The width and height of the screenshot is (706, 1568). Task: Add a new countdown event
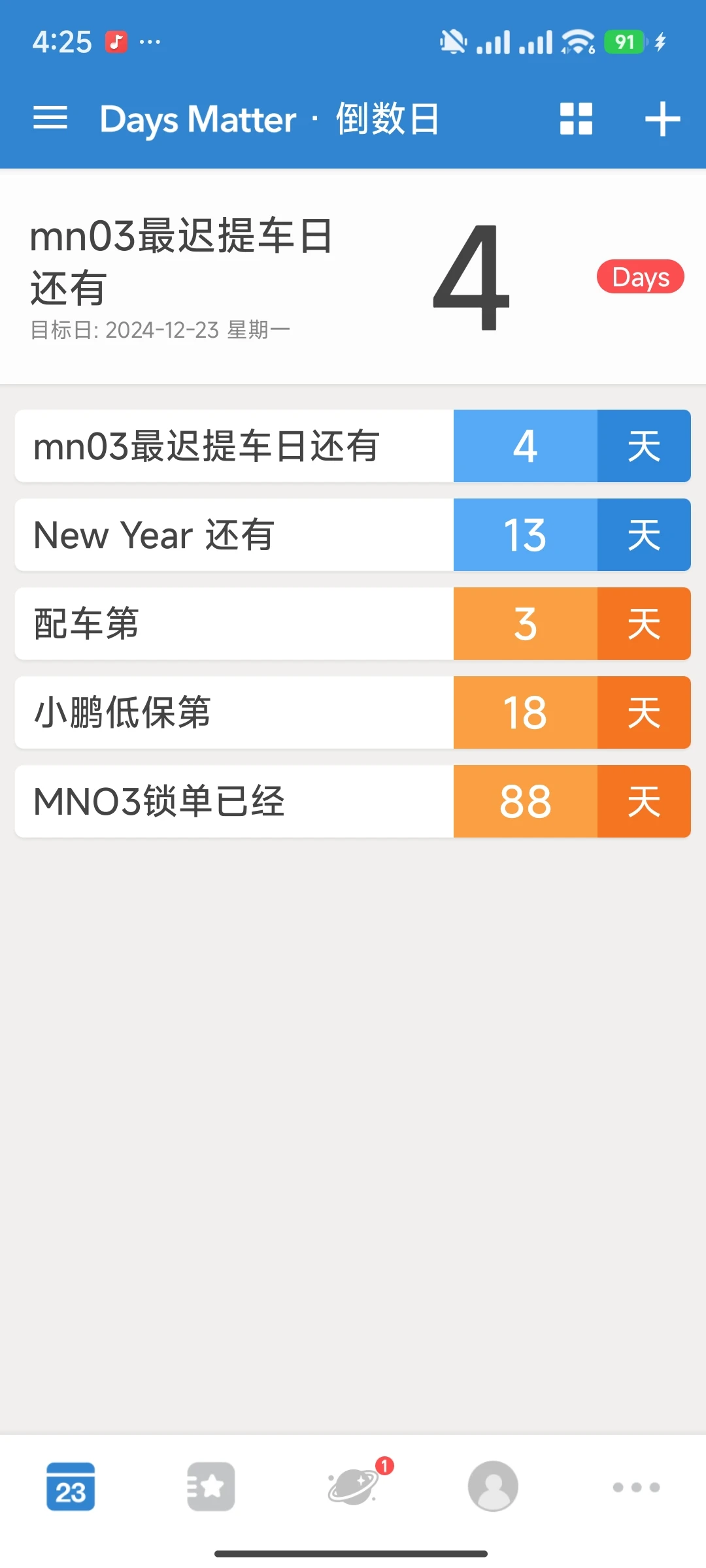[x=662, y=119]
